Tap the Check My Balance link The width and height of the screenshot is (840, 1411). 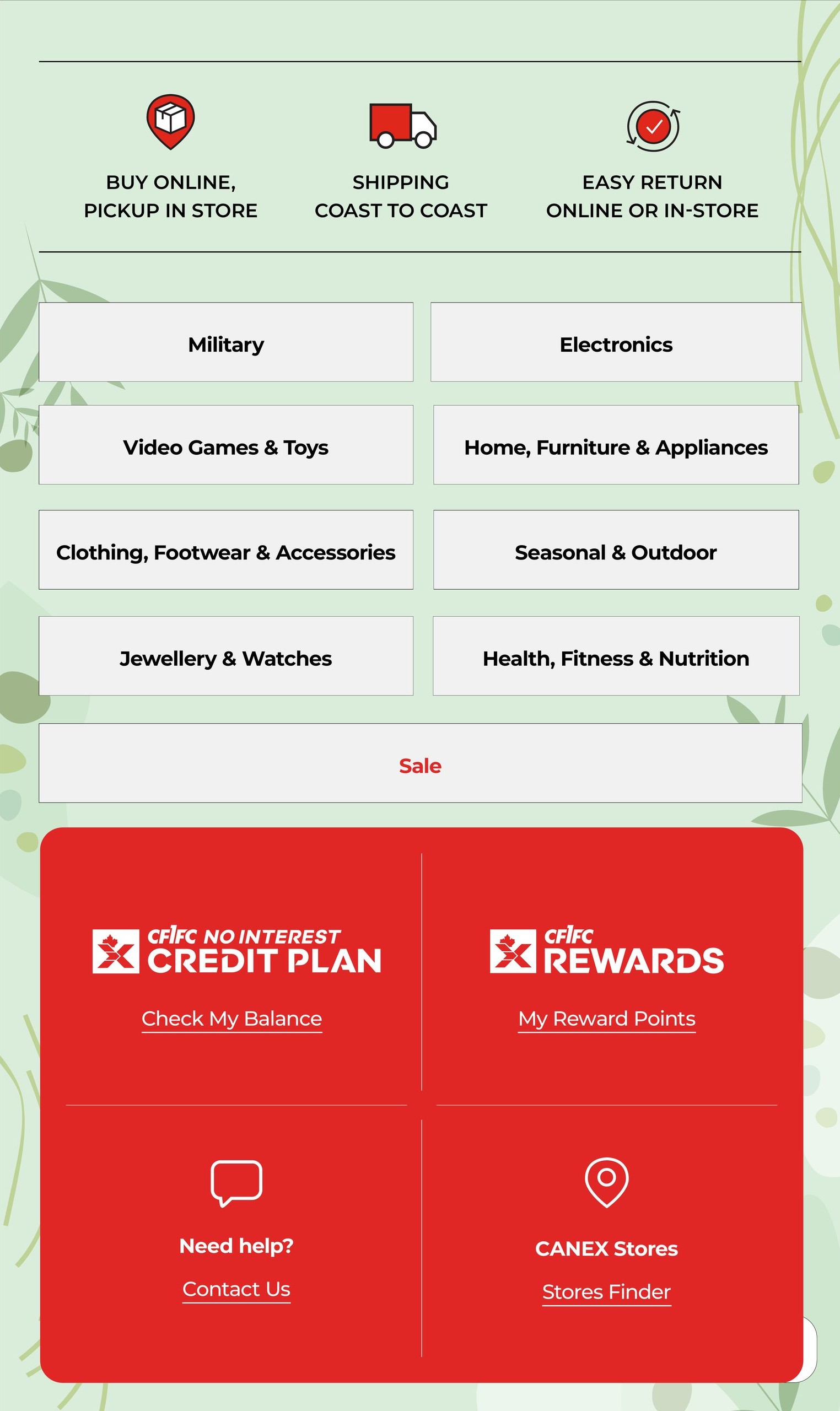pos(231,1019)
